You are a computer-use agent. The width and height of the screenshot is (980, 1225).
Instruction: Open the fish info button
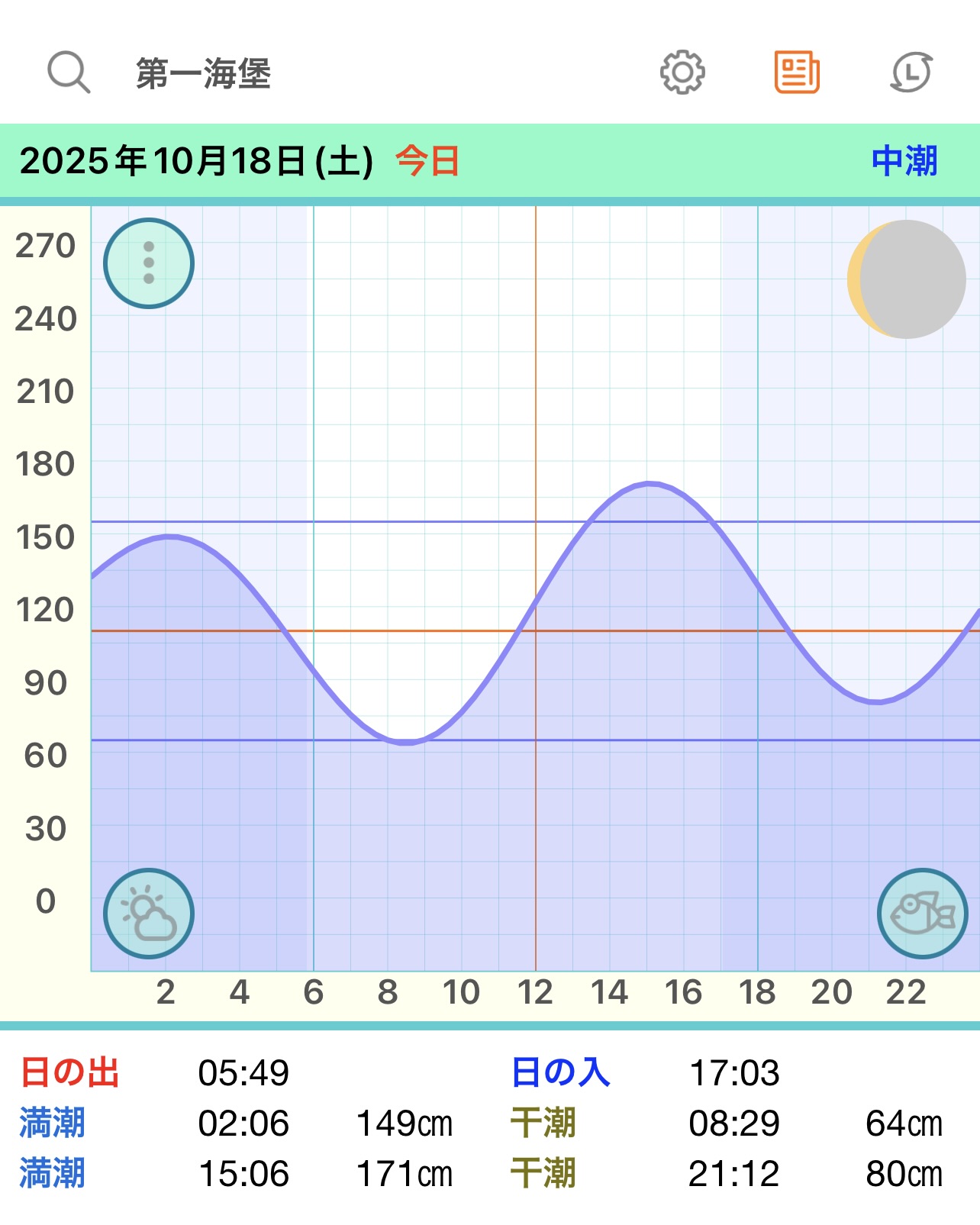(923, 914)
